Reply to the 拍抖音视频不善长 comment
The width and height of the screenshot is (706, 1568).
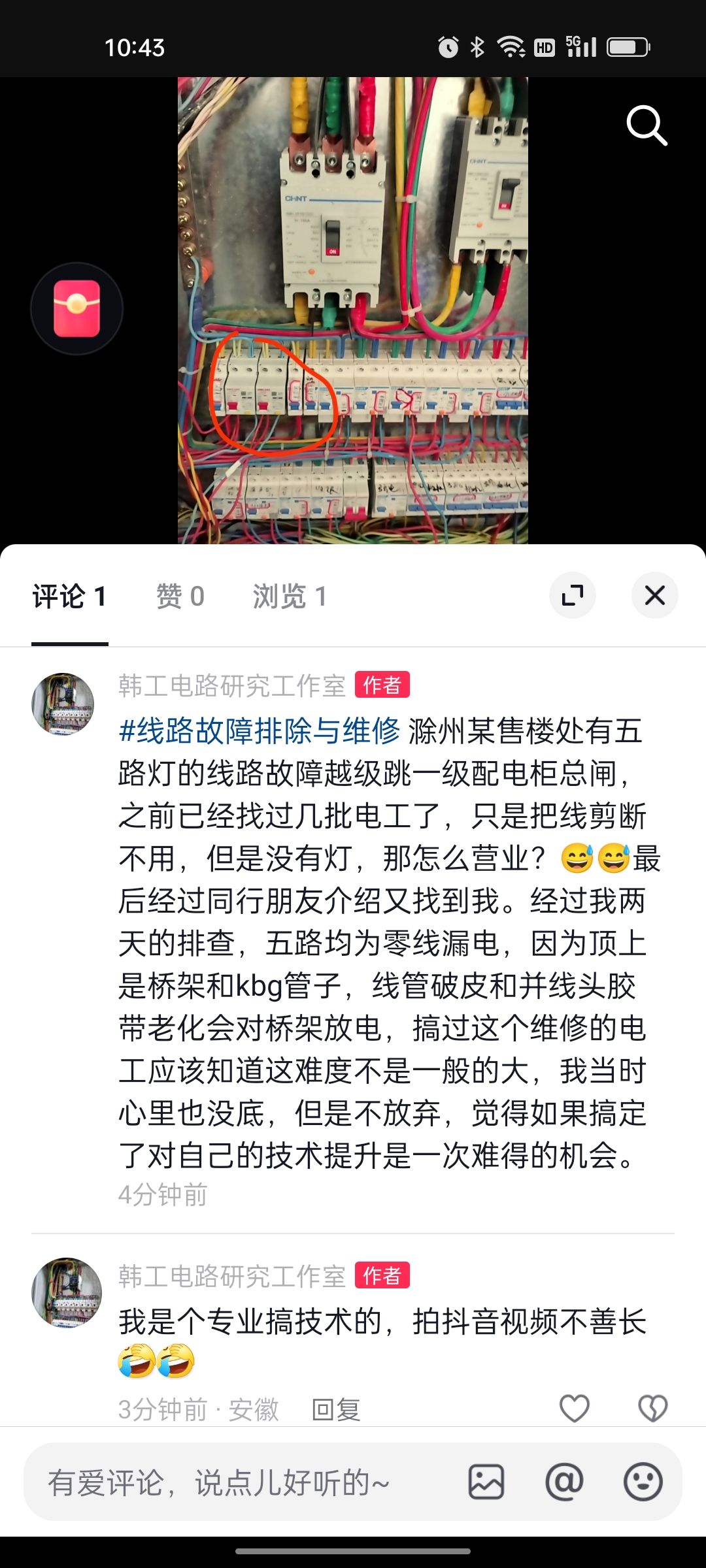pos(336,1409)
